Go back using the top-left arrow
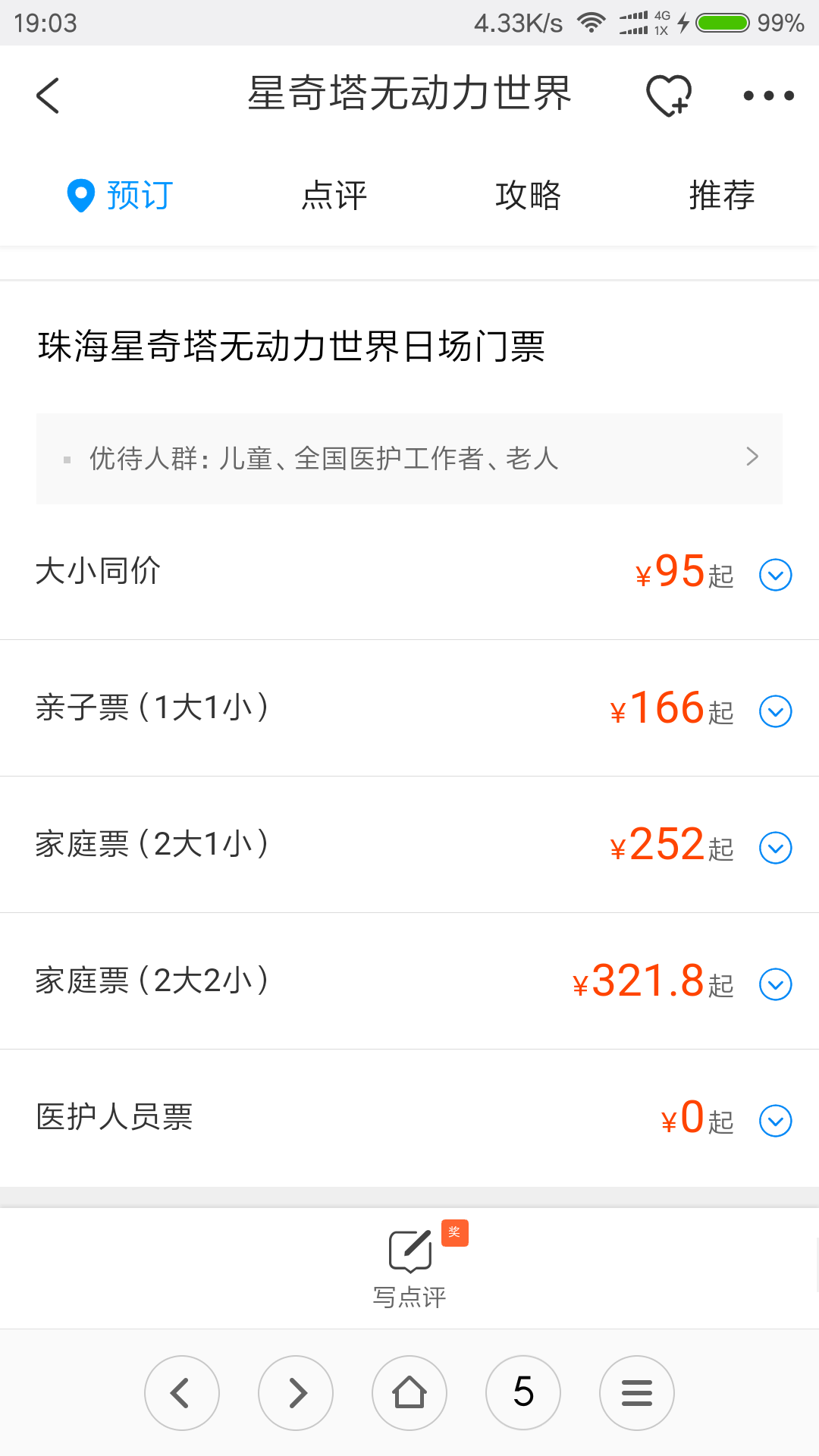 [x=48, y=96]
